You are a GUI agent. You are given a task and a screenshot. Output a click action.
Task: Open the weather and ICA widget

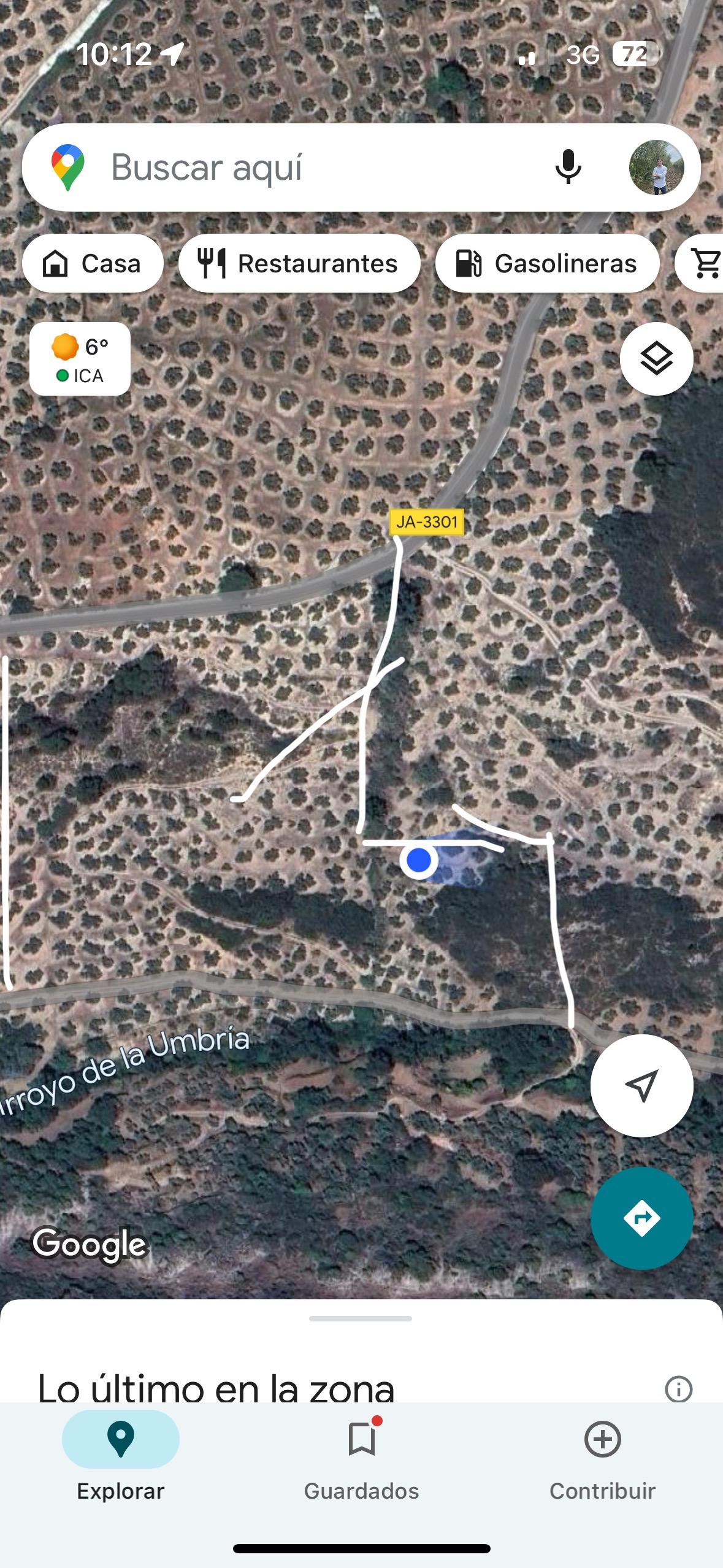80,358
